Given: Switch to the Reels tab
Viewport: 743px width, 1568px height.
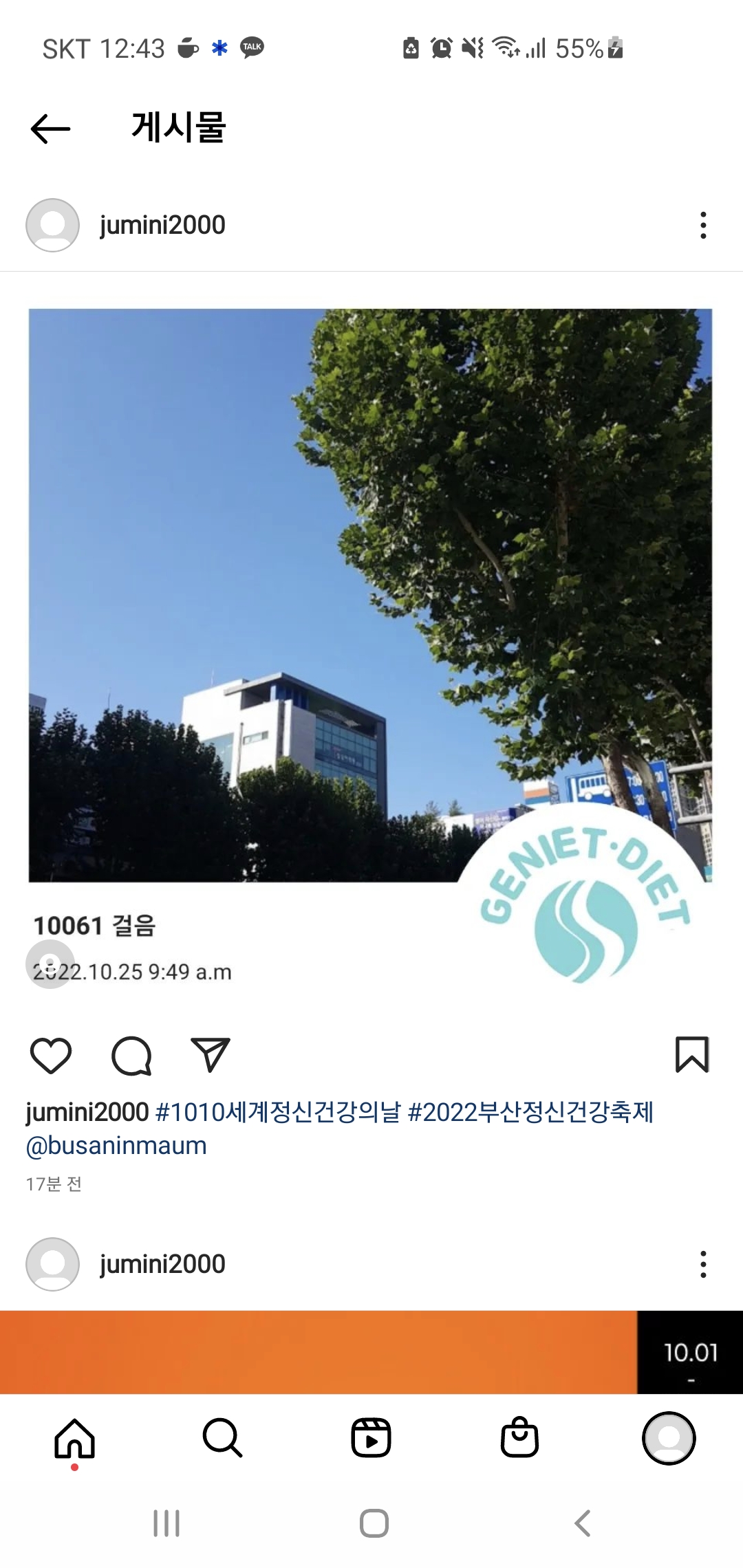Looking at the screenshot, I should [x=371, y=1439].
